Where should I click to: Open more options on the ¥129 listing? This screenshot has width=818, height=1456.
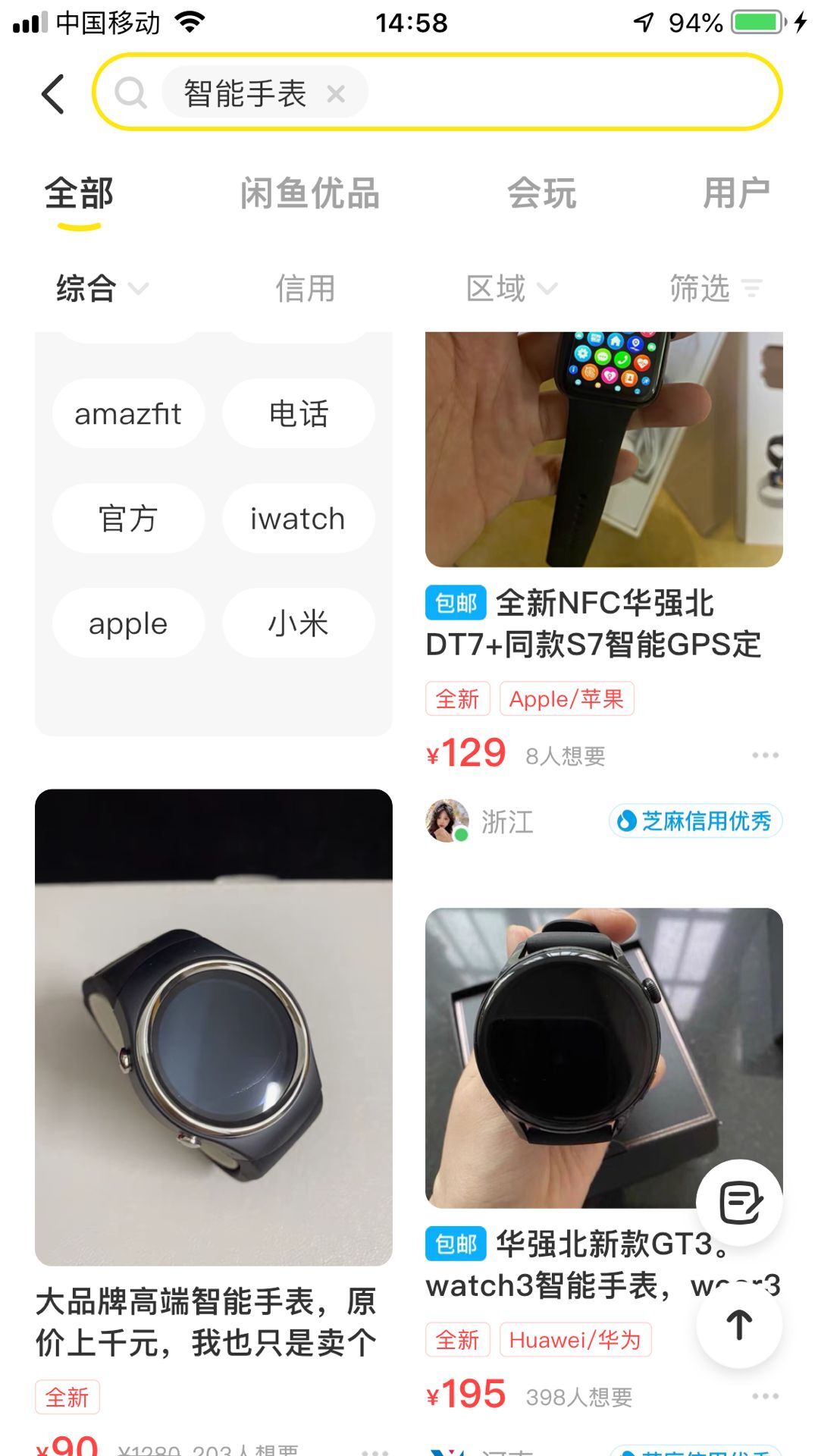click(x=766, y=754)
